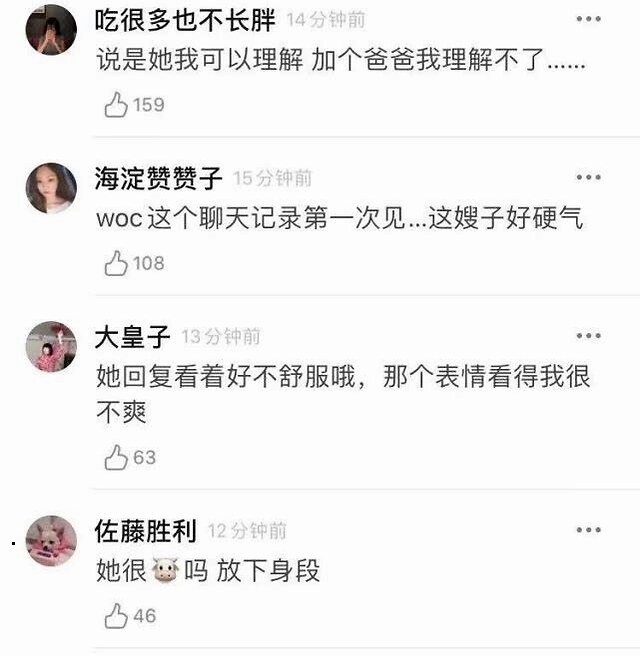Open the more options for 大皇子's comment
This screenshot has height=656, width=640.
click(588, 336)
